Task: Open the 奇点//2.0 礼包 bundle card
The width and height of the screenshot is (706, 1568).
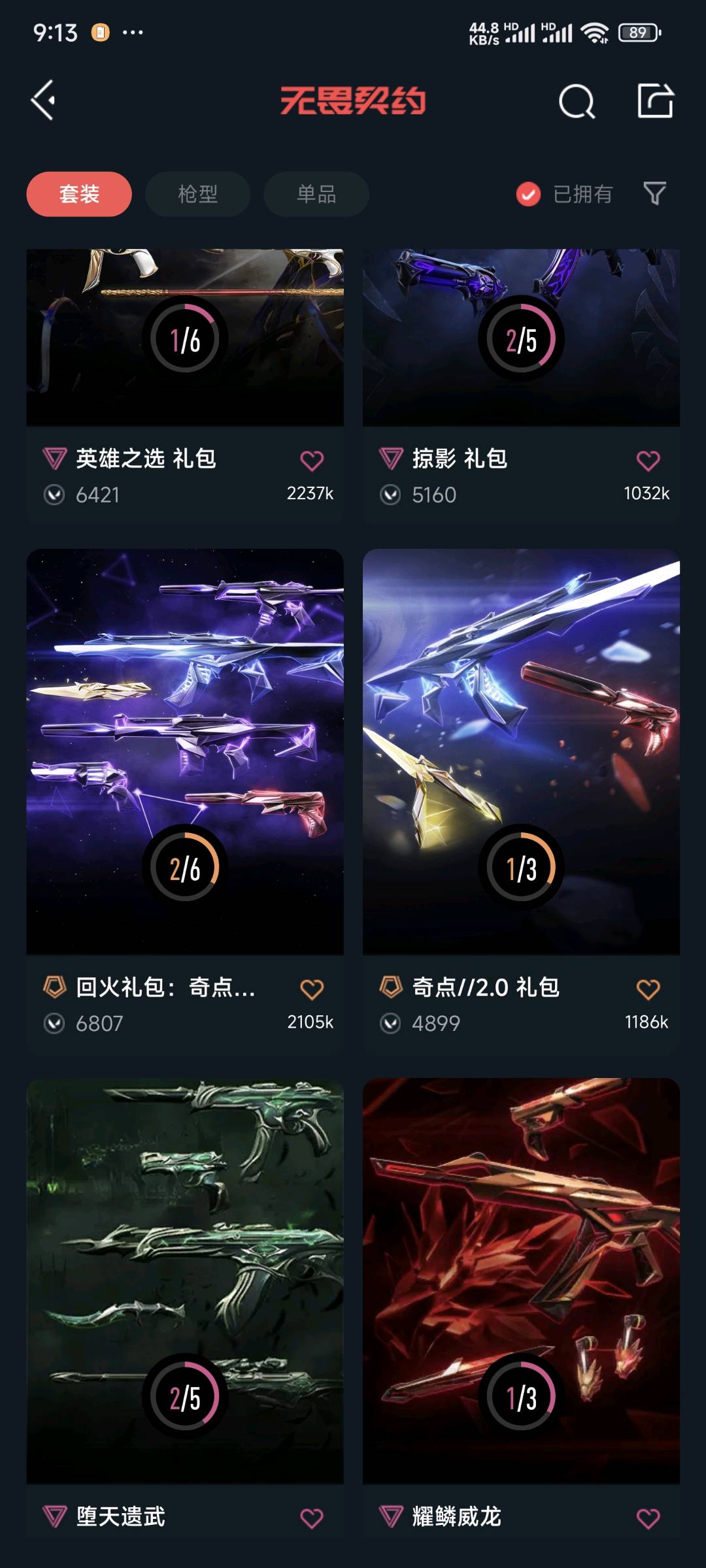Action: click(521, 751)
